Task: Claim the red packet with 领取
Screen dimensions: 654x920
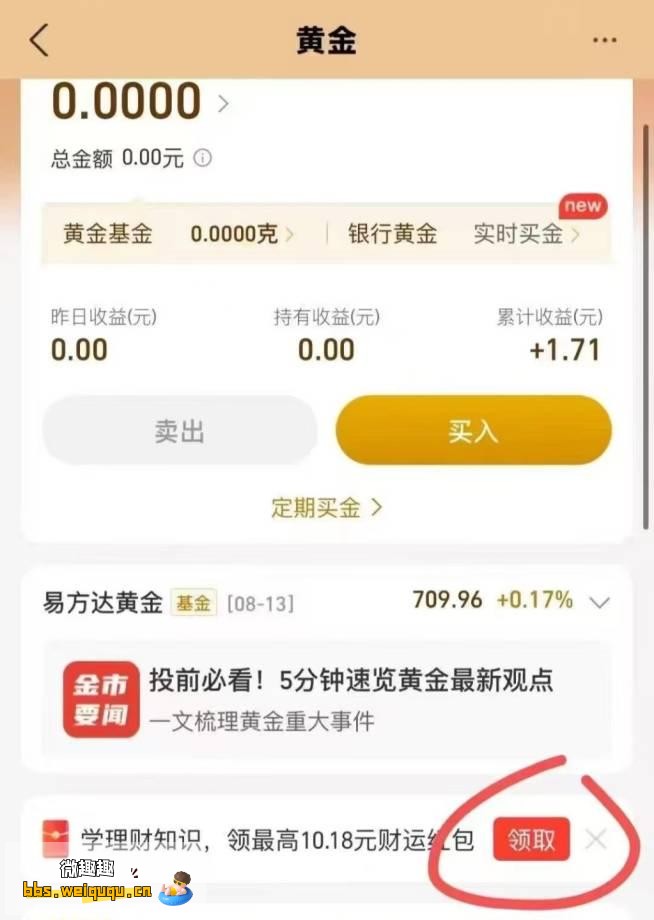Action: pyautogui.click(x=531, y=840)
